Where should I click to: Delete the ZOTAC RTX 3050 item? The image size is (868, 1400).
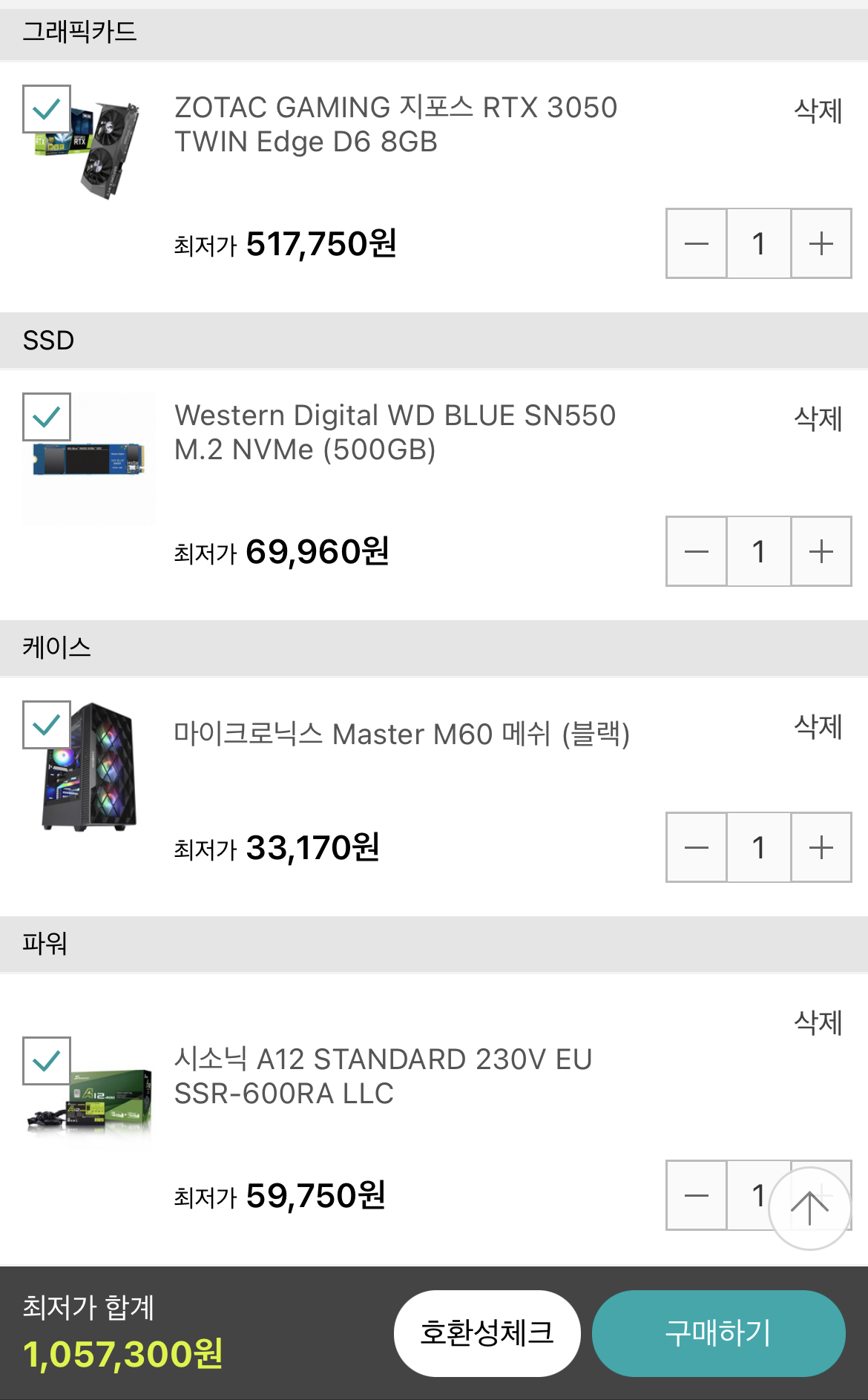(x=818, y=111)
